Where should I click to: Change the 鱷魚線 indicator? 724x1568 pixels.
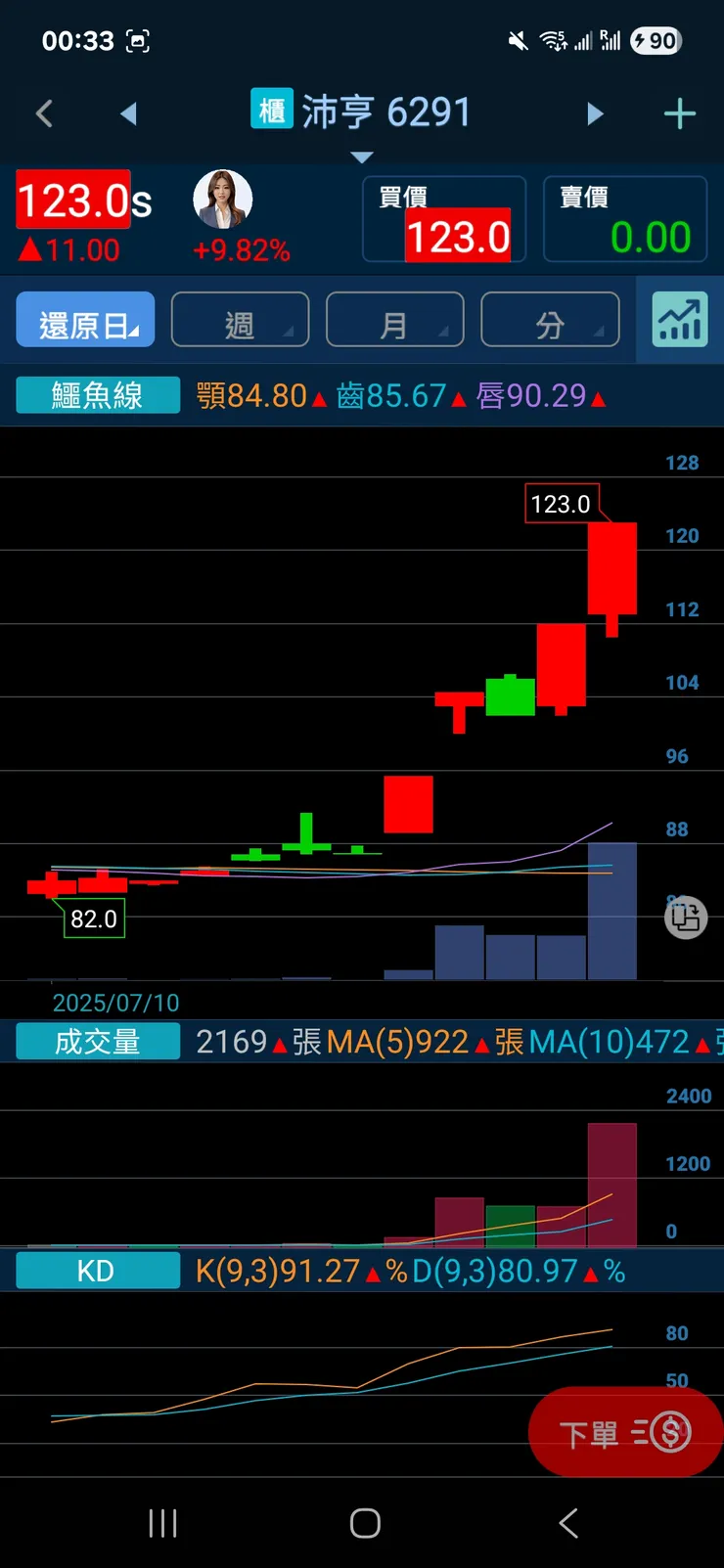(98, 395)
